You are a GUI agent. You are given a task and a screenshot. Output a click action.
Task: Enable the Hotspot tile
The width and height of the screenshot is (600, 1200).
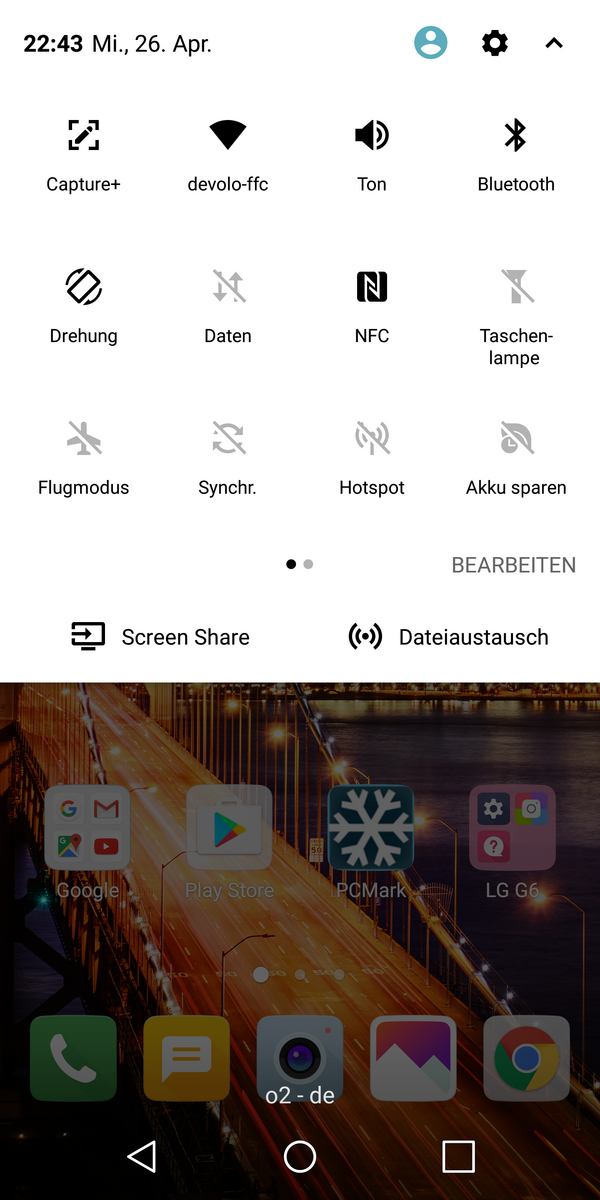[372, 458]
